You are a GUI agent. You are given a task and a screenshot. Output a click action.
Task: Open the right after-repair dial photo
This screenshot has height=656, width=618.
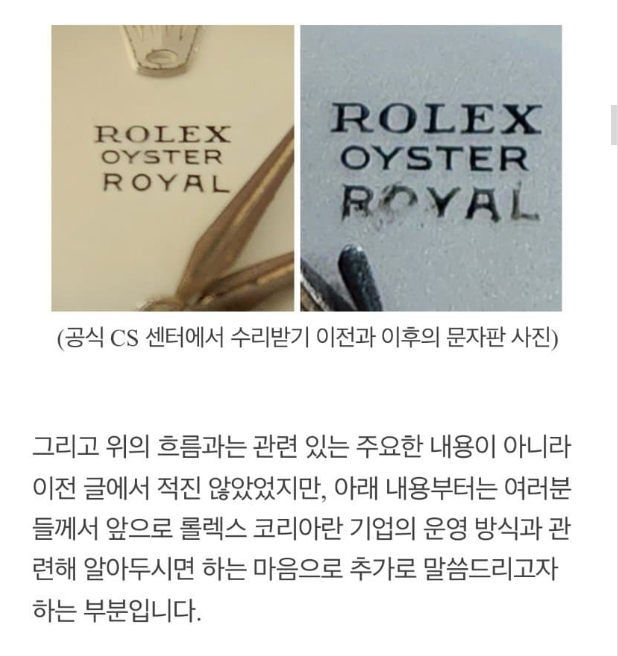click(x=431, y=168)
